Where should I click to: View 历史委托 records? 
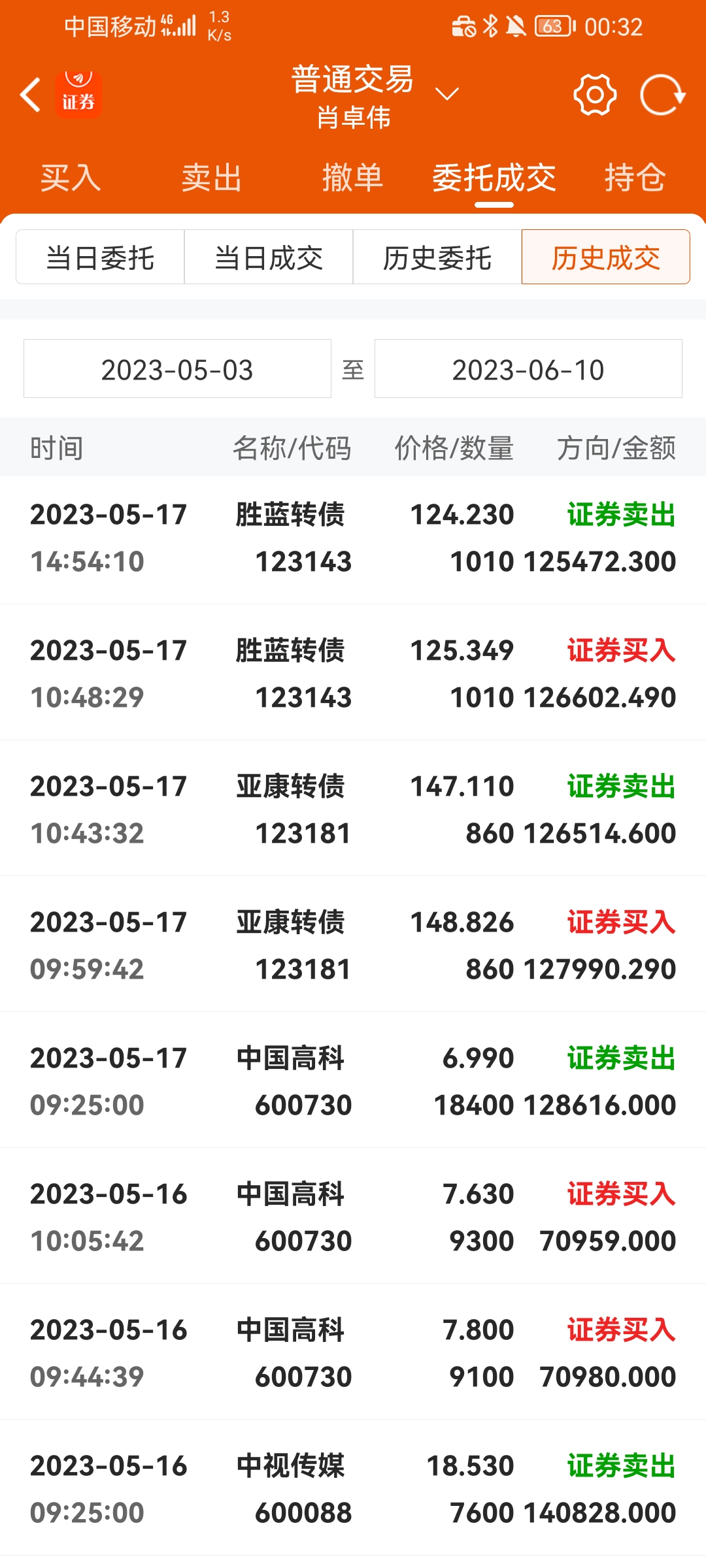(x=437, y=257)
